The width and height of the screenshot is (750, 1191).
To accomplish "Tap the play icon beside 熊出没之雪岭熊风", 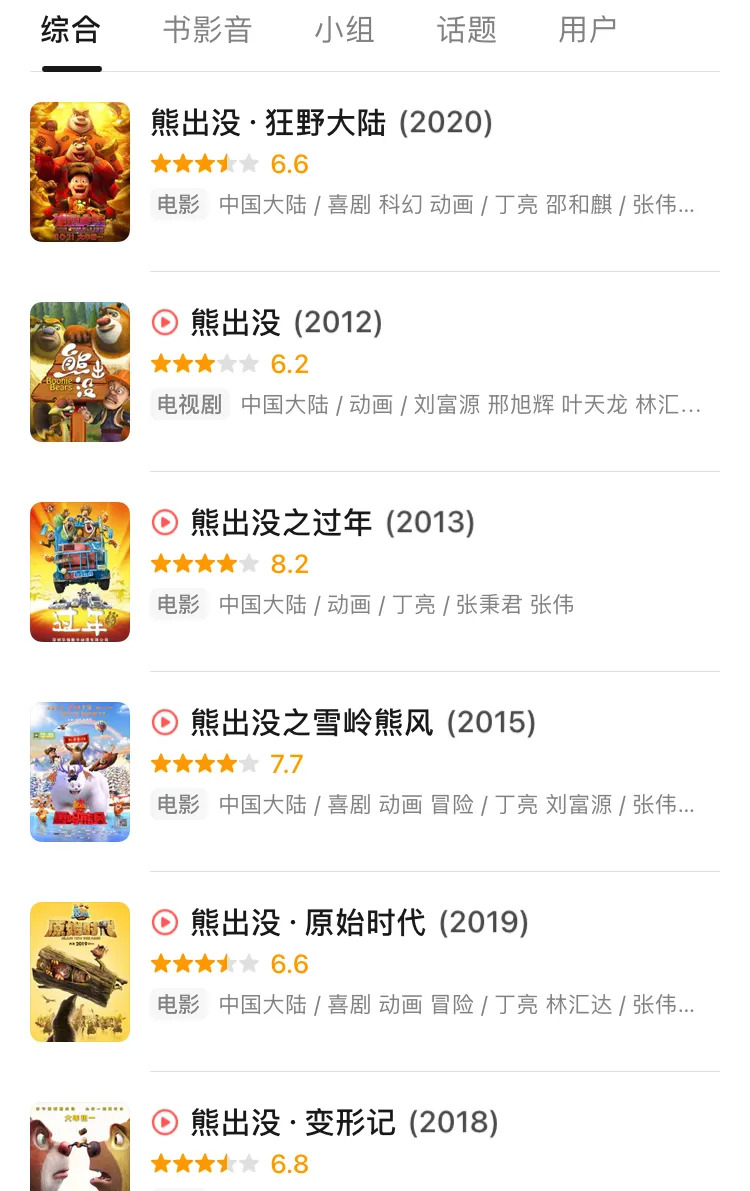I will [164, 723].
